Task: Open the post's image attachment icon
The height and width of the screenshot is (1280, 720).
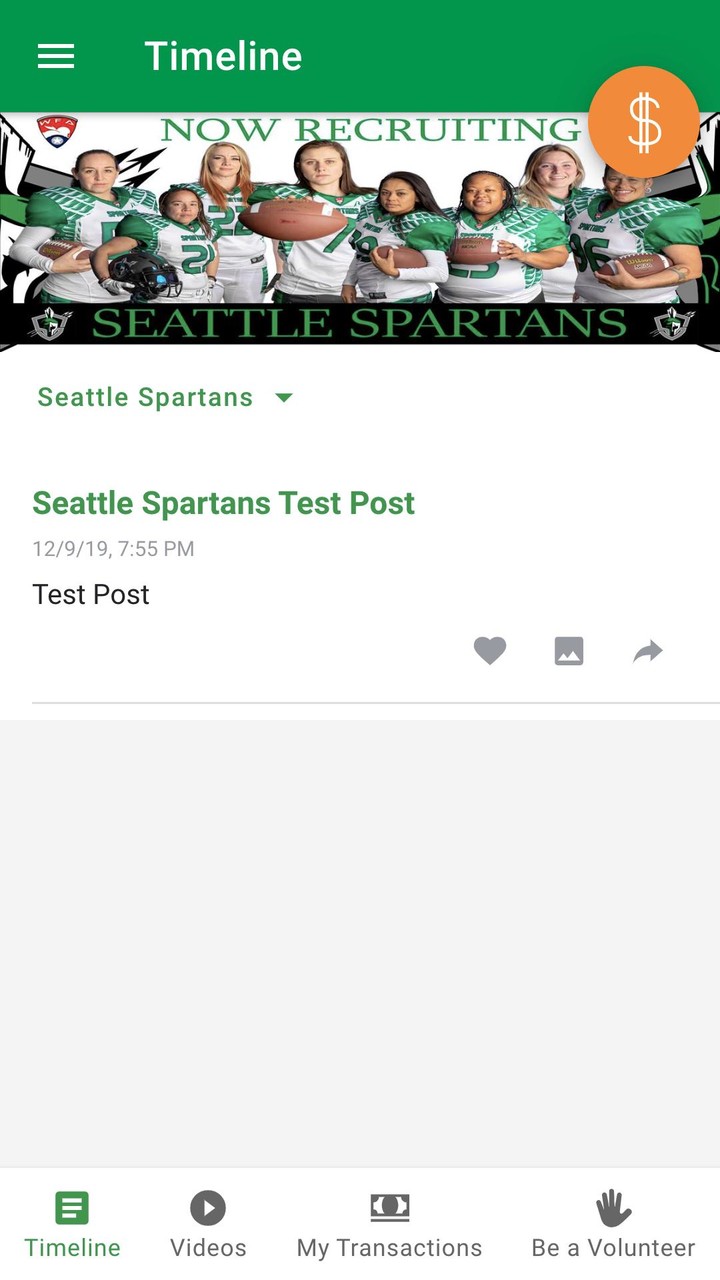Action: pos(568,650)
